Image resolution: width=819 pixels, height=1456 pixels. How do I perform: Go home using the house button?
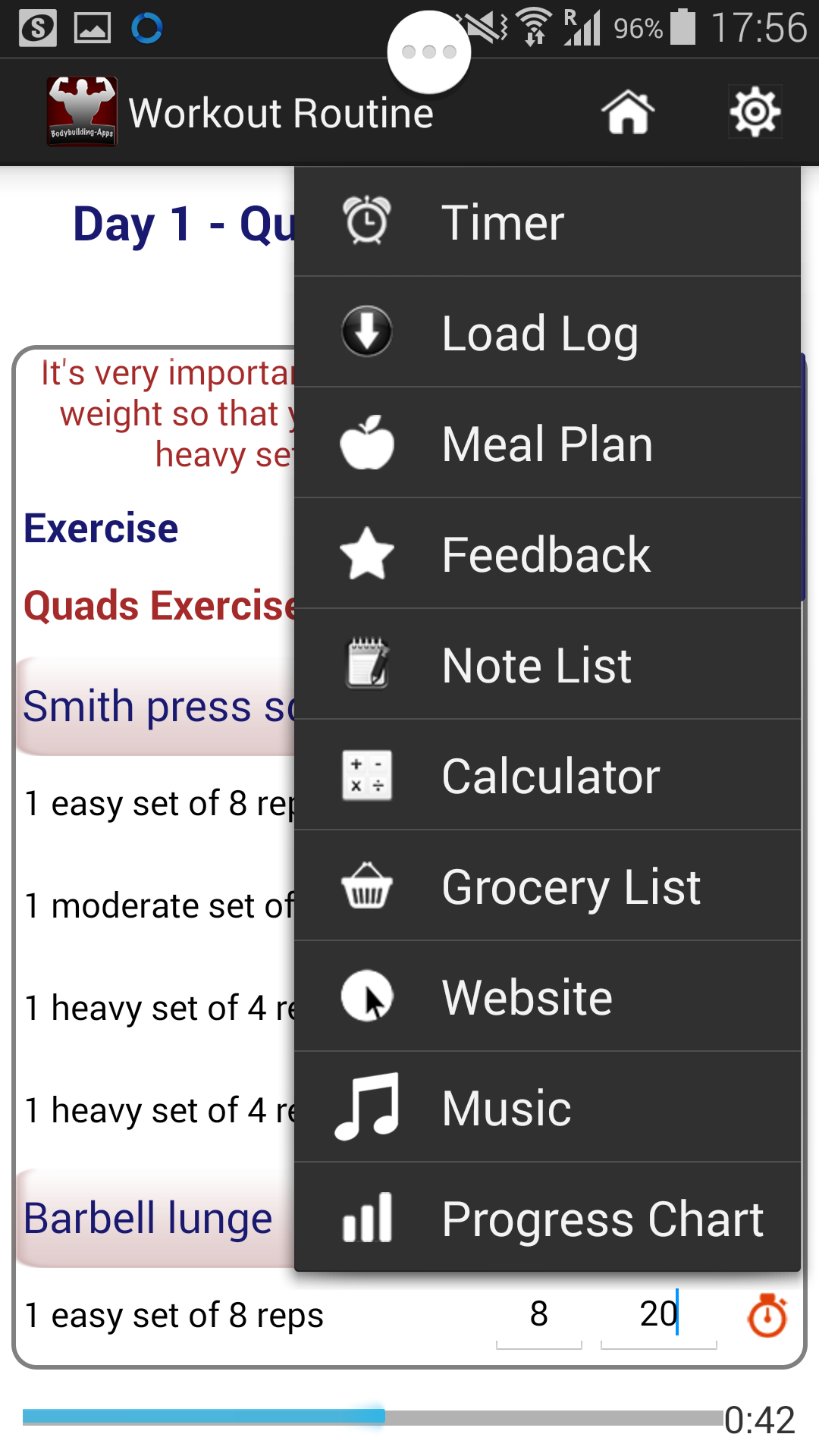coord(627,111)
